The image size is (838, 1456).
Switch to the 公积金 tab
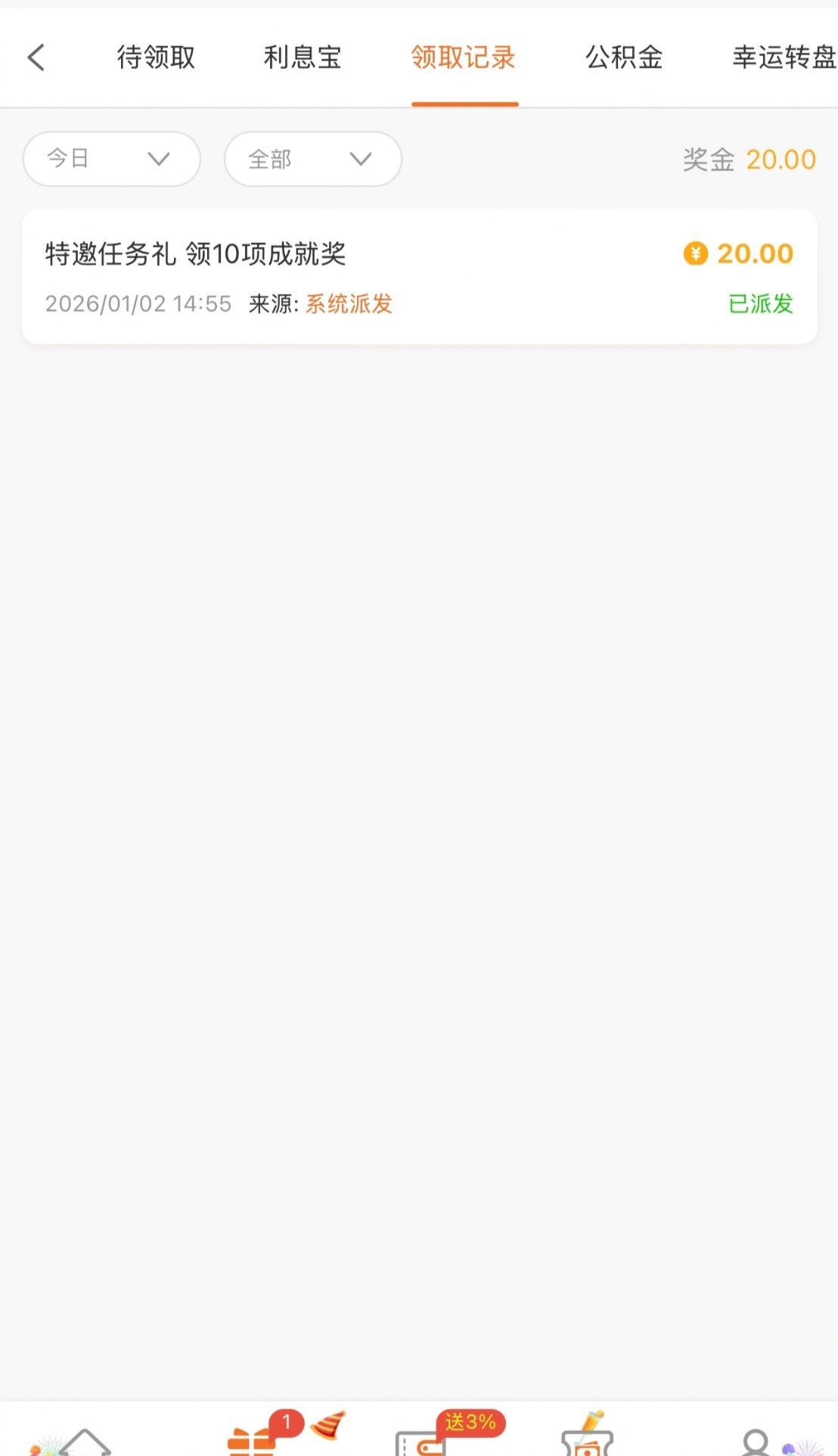pyautogui.click(x=624, y=58)
